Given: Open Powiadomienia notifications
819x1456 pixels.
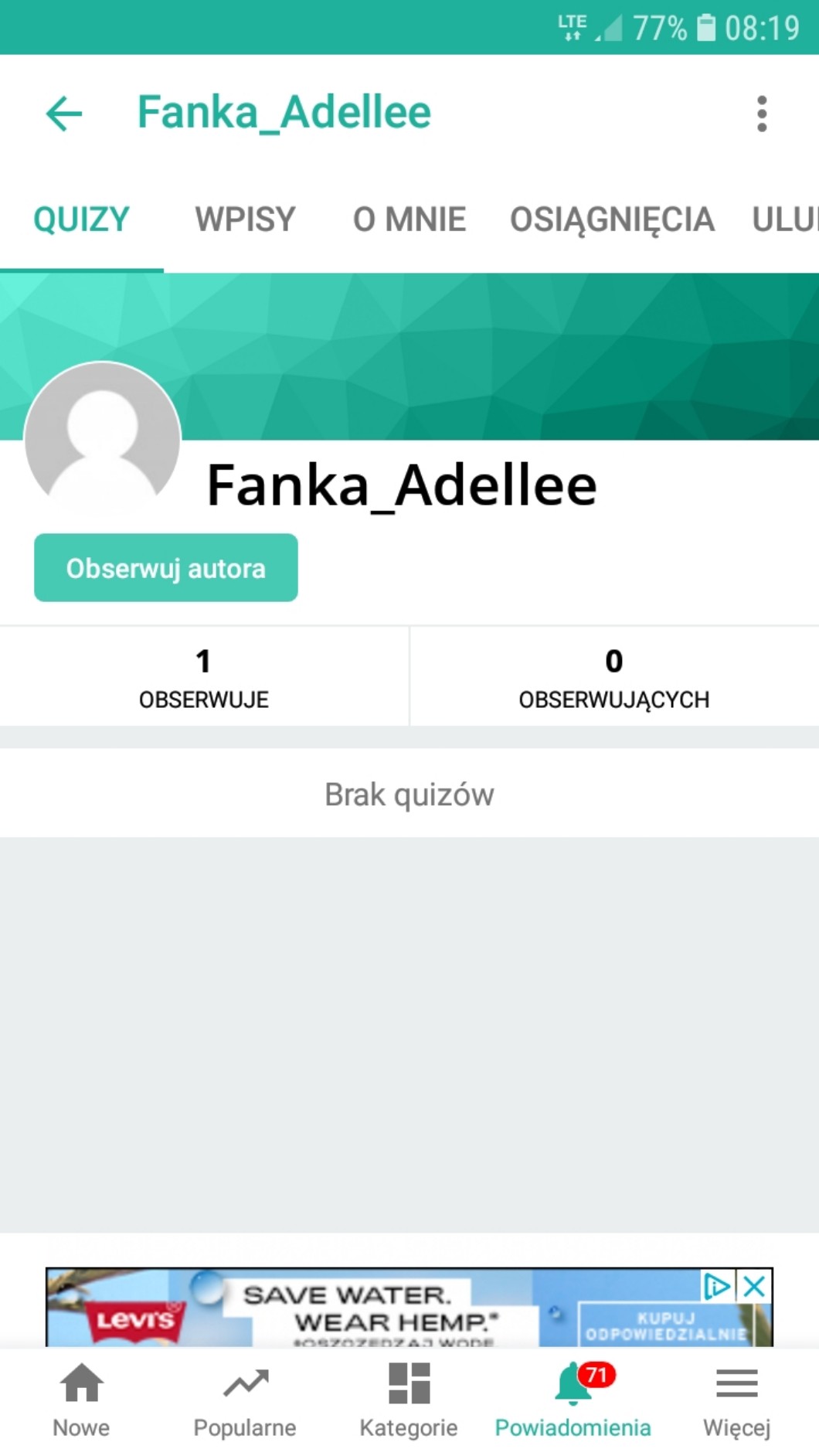Looking at the screenshot, I should tap(573, 1400).
